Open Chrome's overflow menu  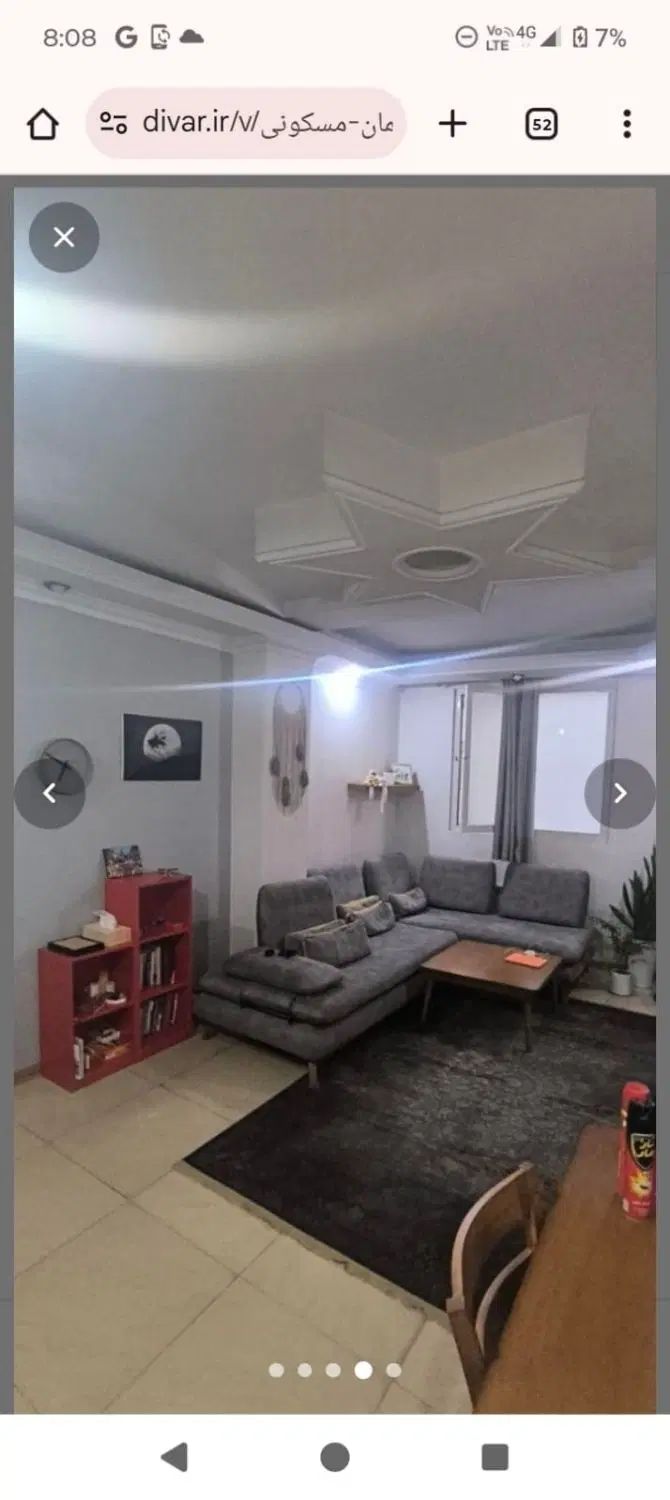[x=626, y=124]
